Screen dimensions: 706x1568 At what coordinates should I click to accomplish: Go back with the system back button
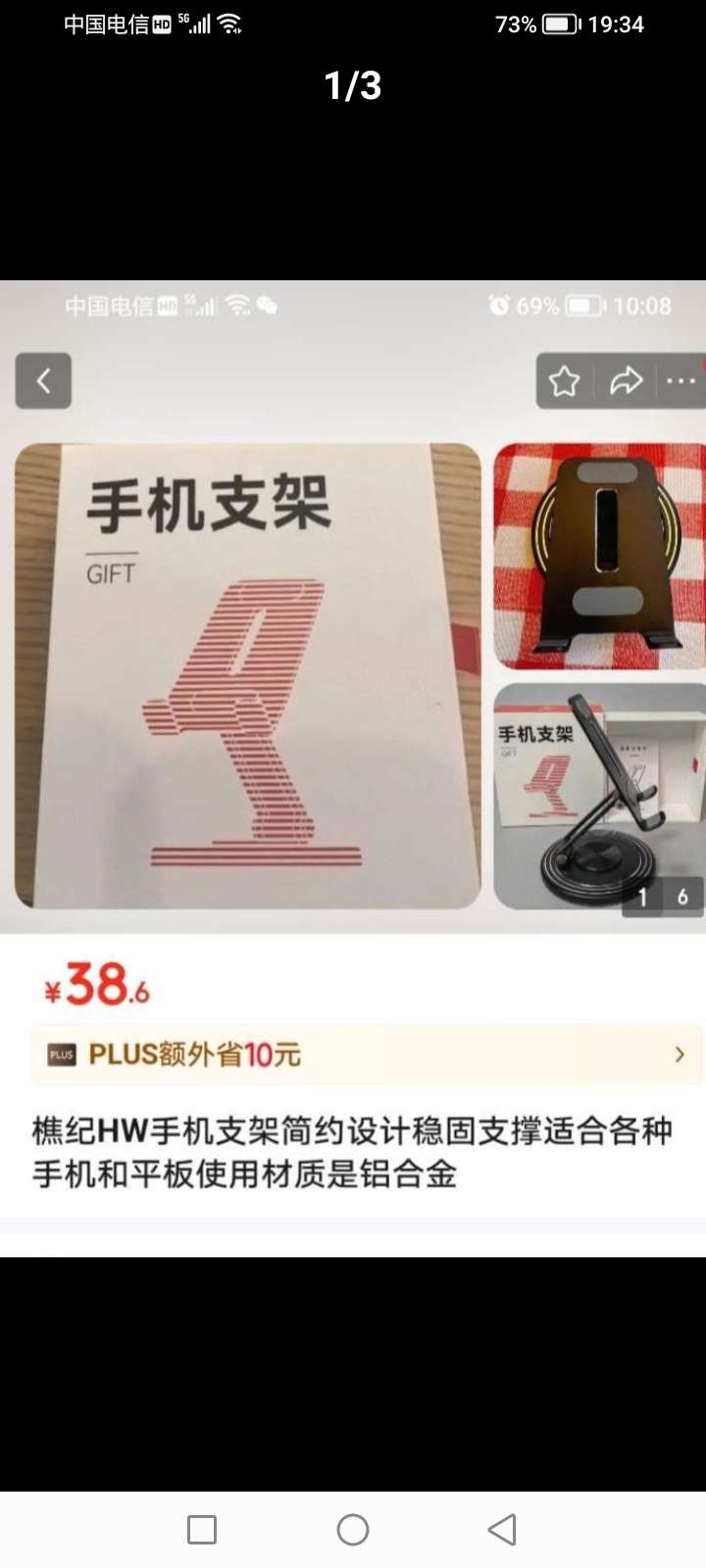pyautogui.click(x=502, y=1530)
